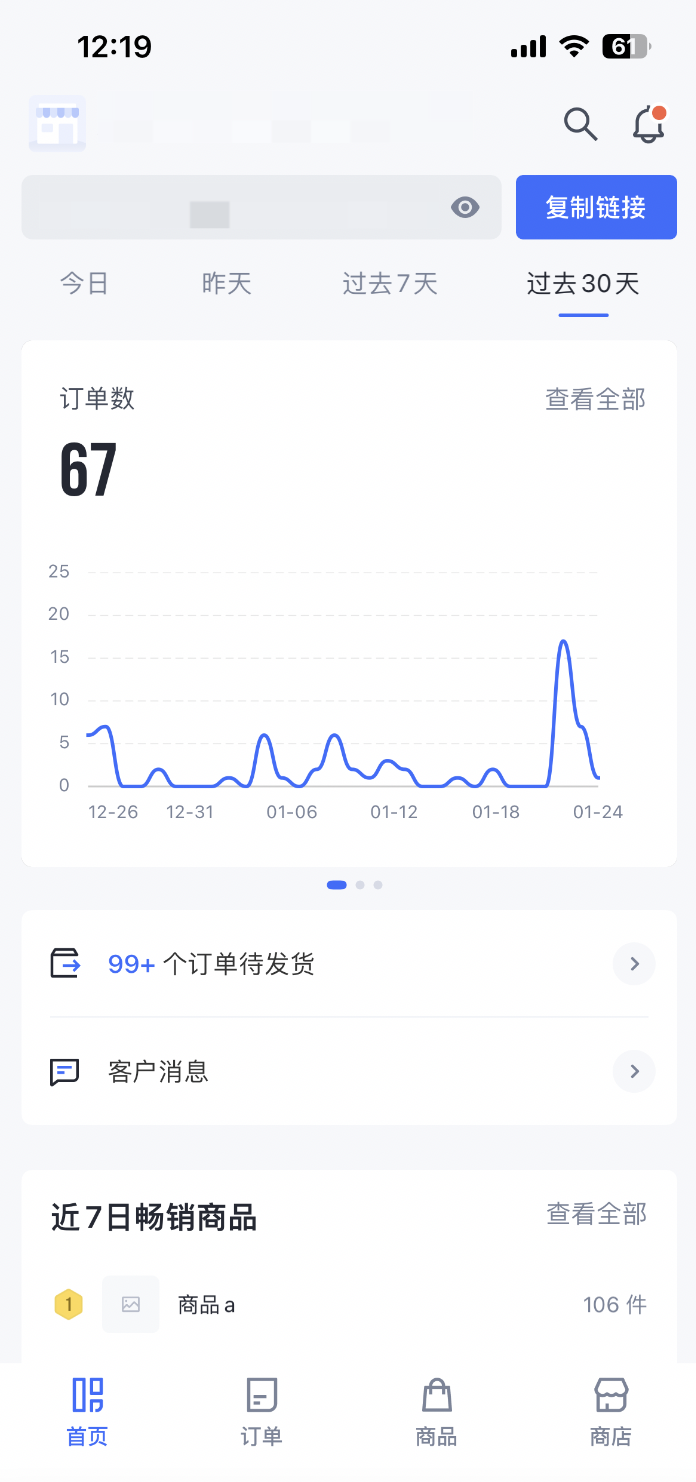Switch to the 今日 tab
The image size is (696, 1482).
point(84,284)
